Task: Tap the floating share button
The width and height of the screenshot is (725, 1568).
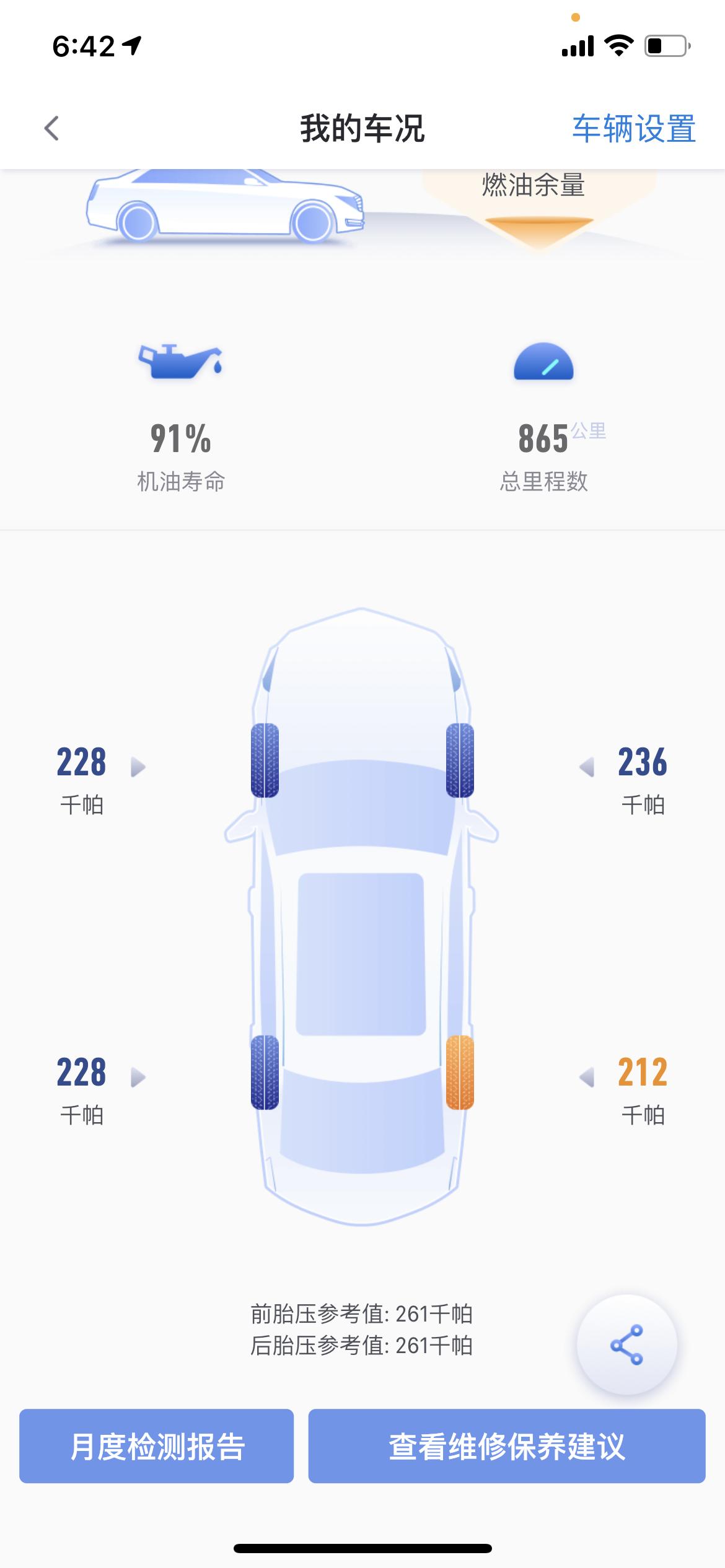Action: (626, 1345)
